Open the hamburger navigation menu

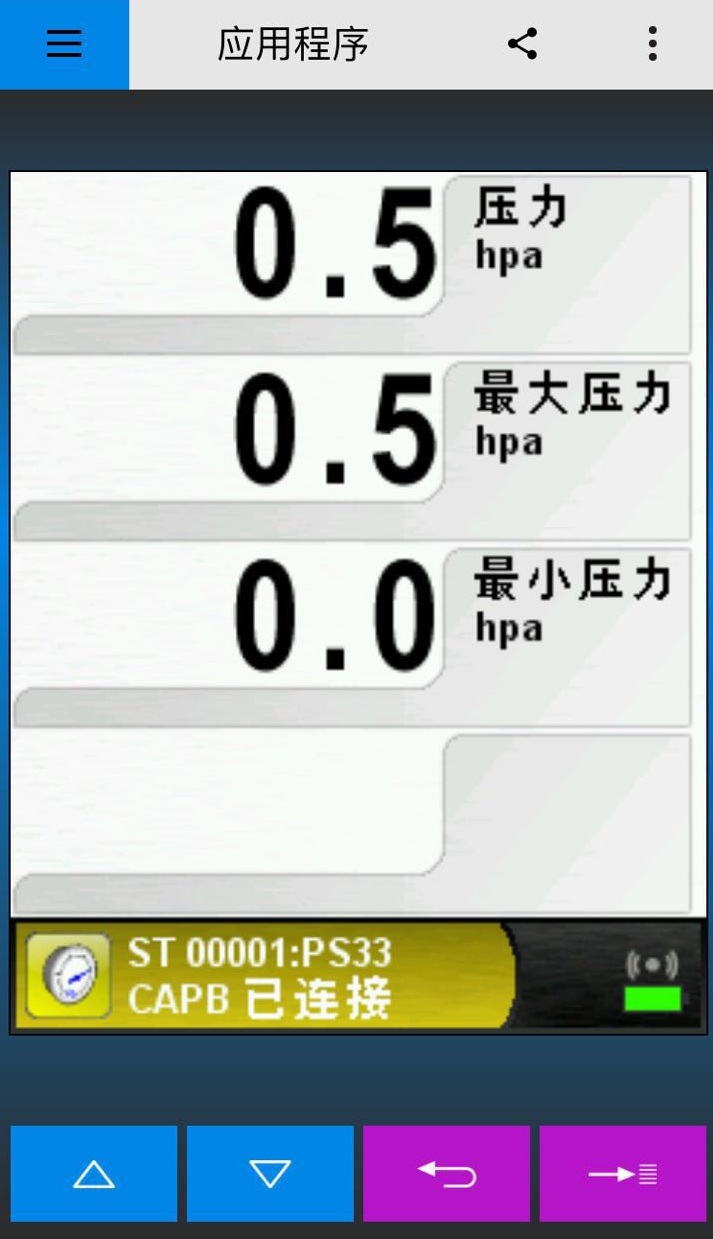coord(64,44)
